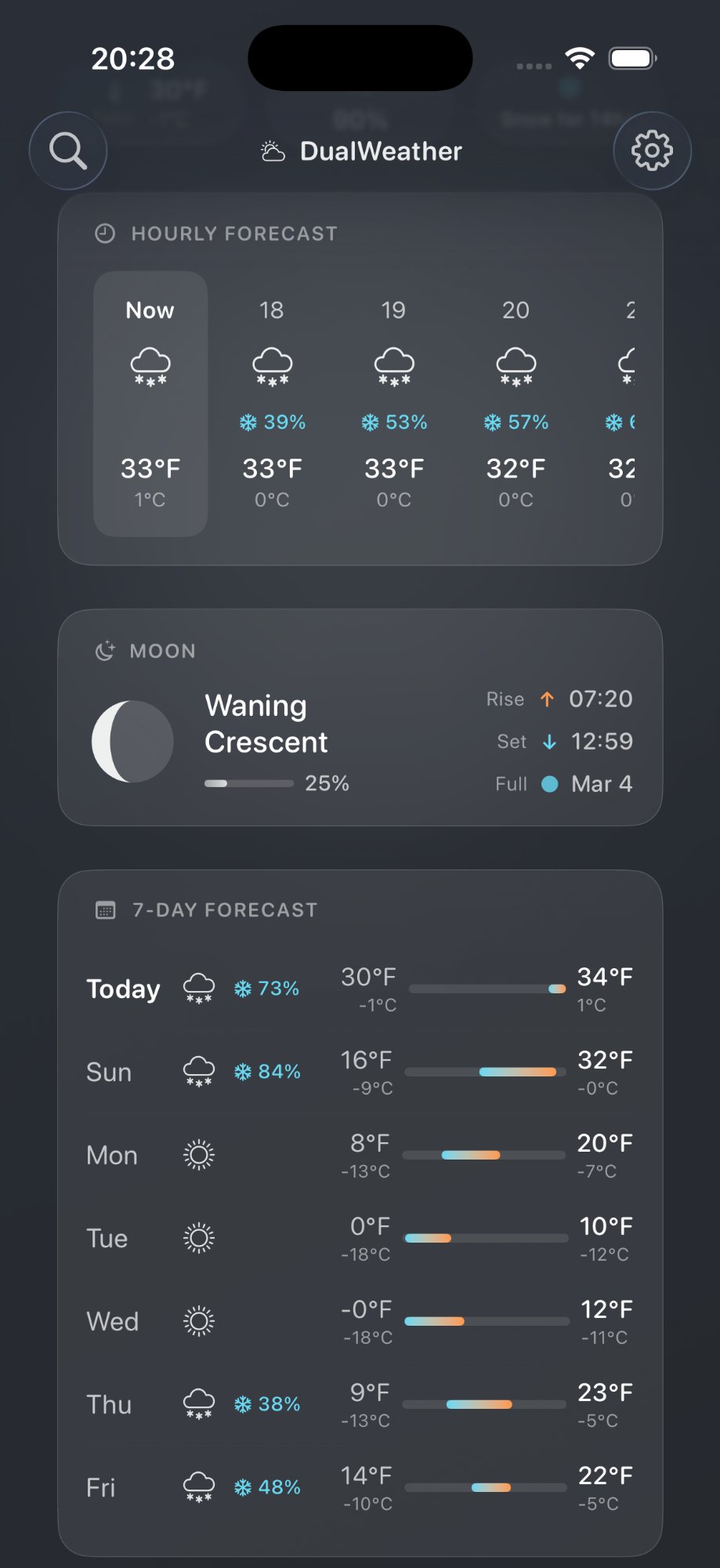Open Today's forecast row
The width and height of the screenshot is (720, 1568).
click(x=360, y=988)
